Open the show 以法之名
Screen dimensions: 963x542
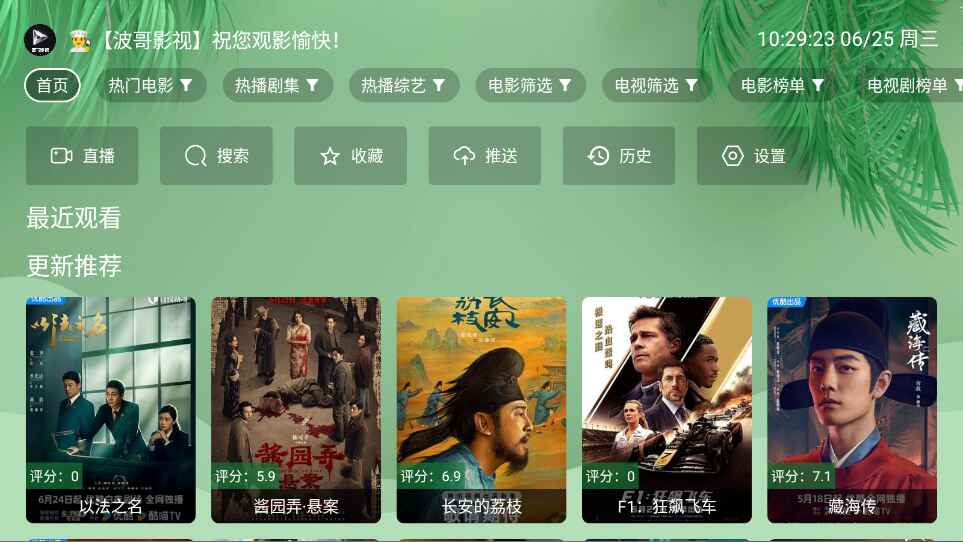111,410
